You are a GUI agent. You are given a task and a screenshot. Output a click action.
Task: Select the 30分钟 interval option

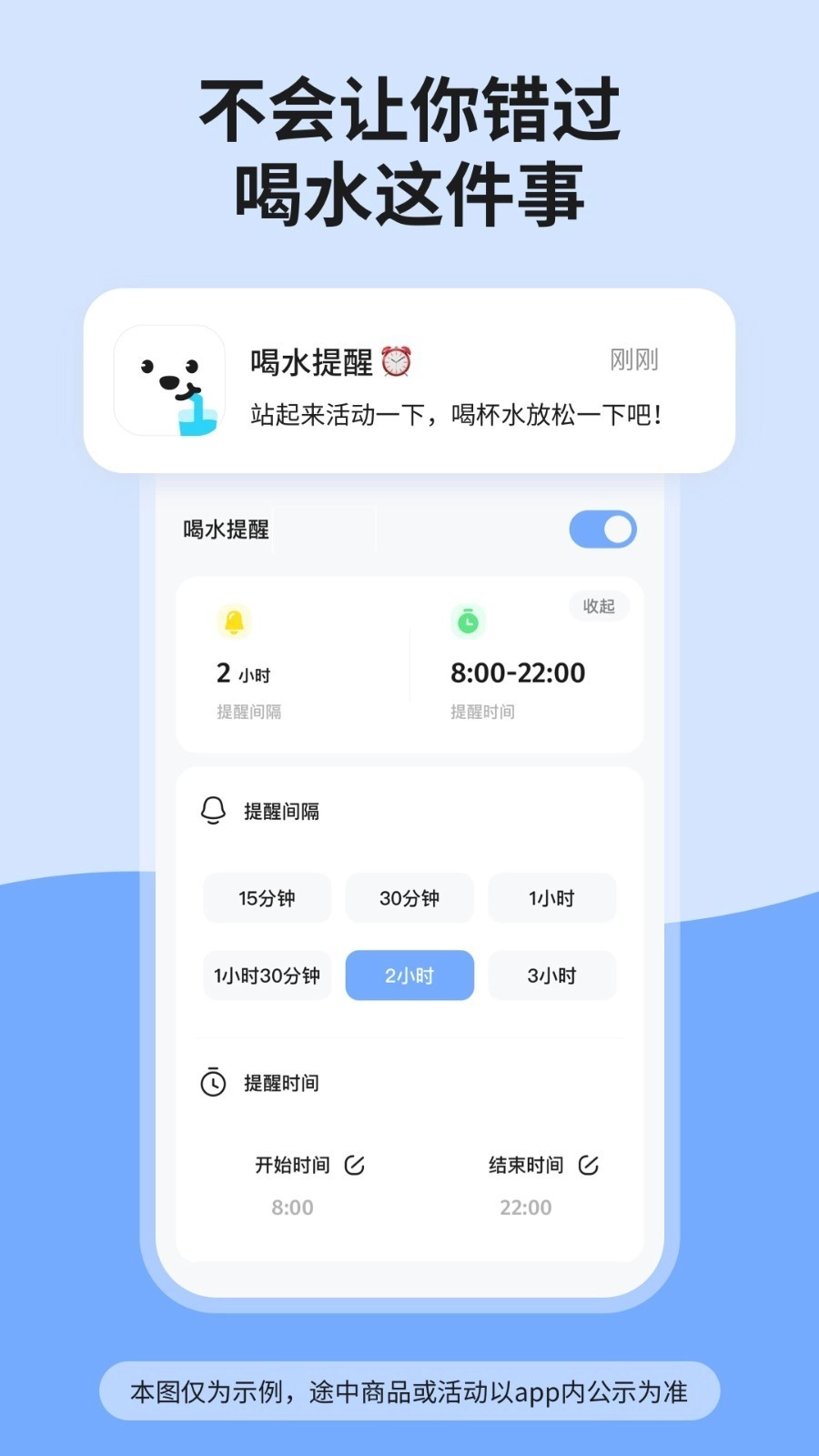409,898
